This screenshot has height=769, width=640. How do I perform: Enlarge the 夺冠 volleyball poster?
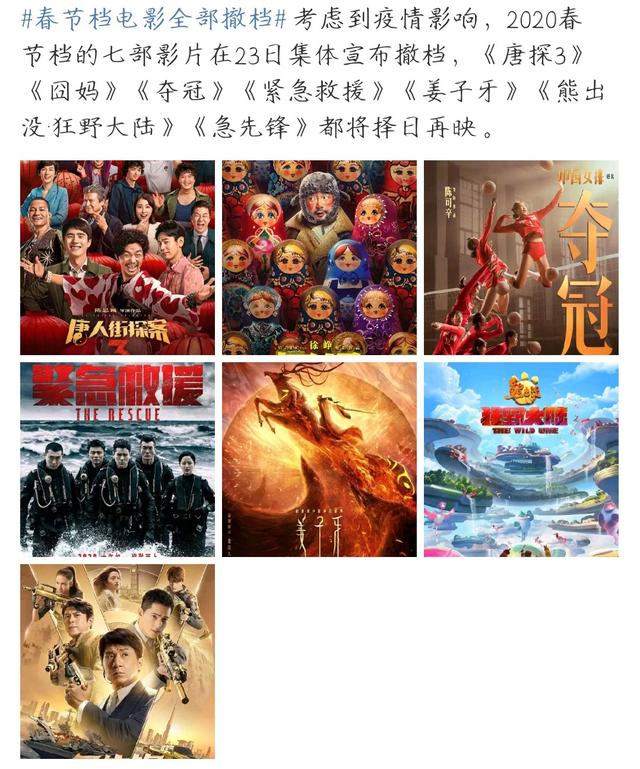point(520,257)
